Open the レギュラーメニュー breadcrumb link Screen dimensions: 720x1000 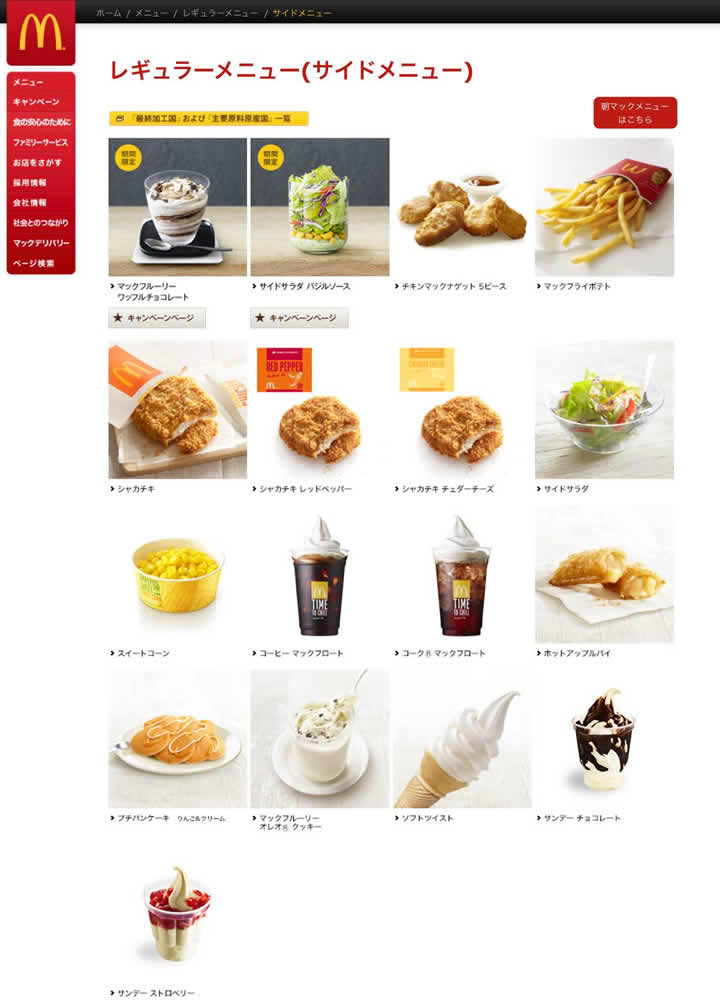point(220,13)
